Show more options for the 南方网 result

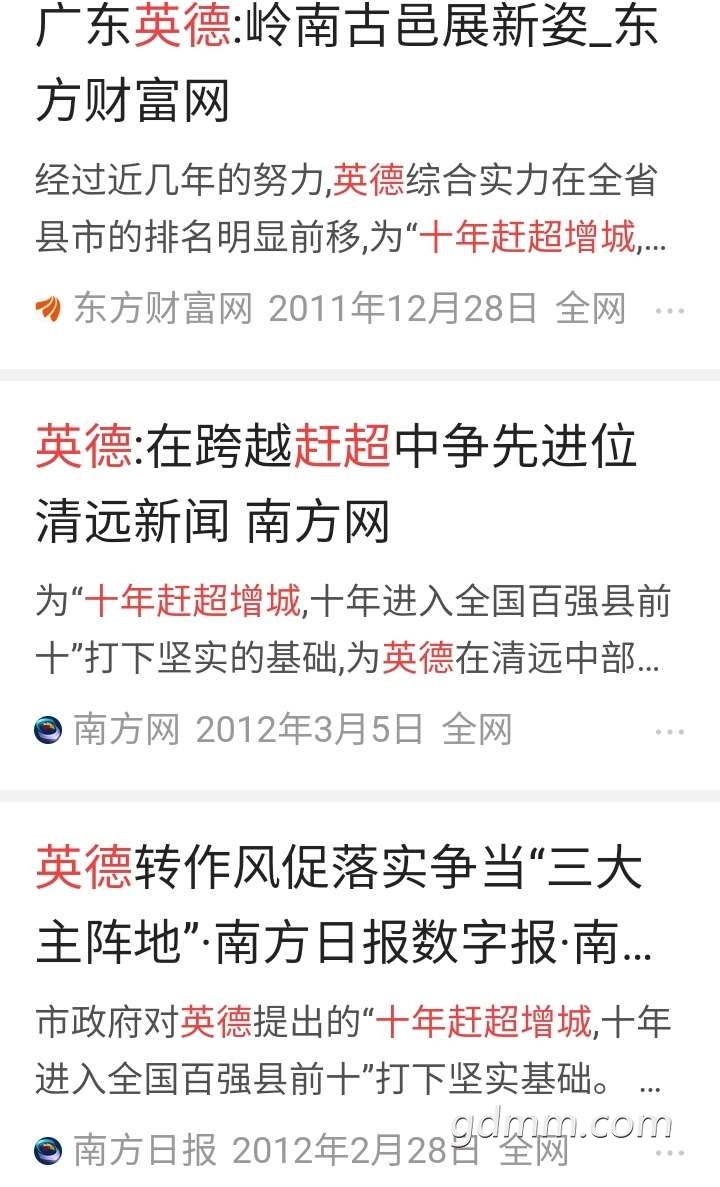tap(669, 732)
